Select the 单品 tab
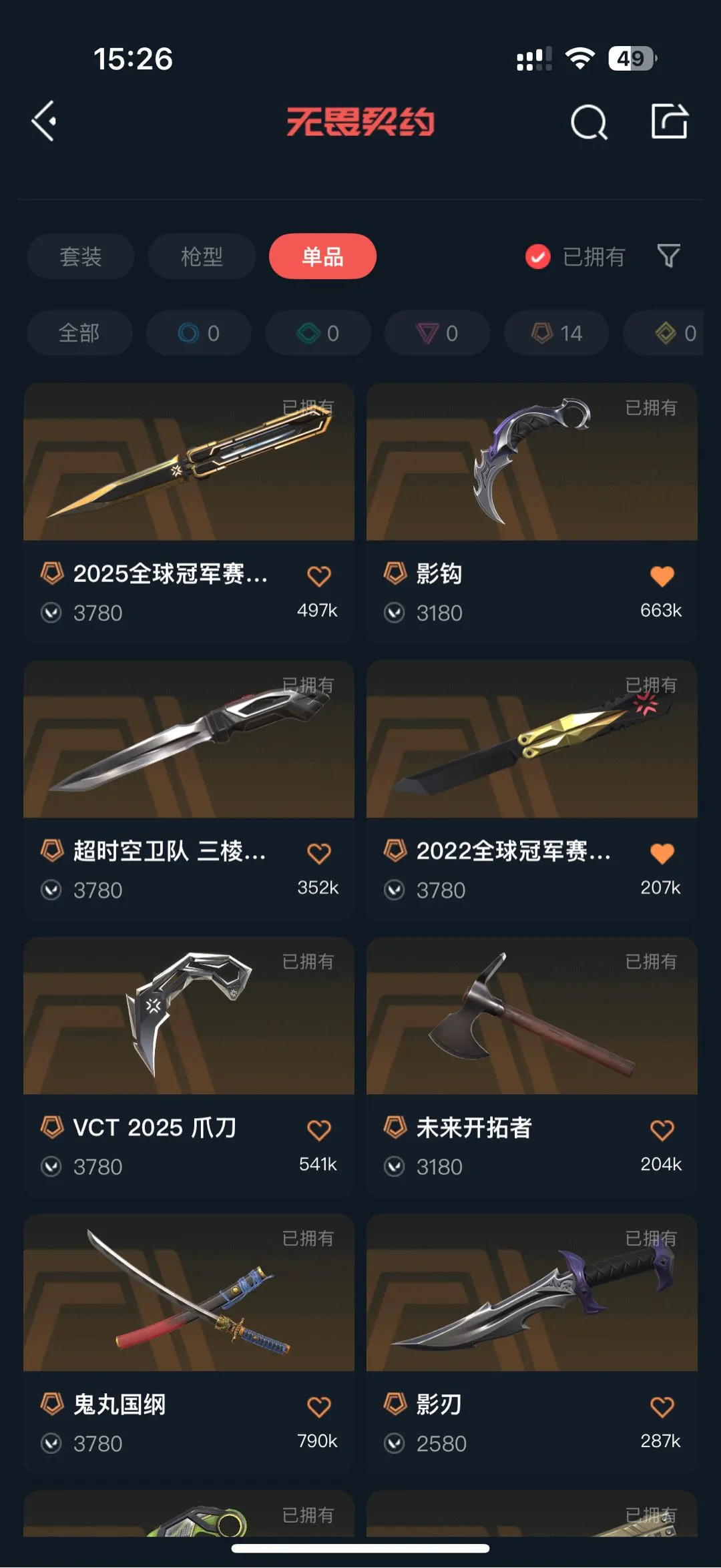The width and height of the screenshot is (721, 1568). pos(322,256)
